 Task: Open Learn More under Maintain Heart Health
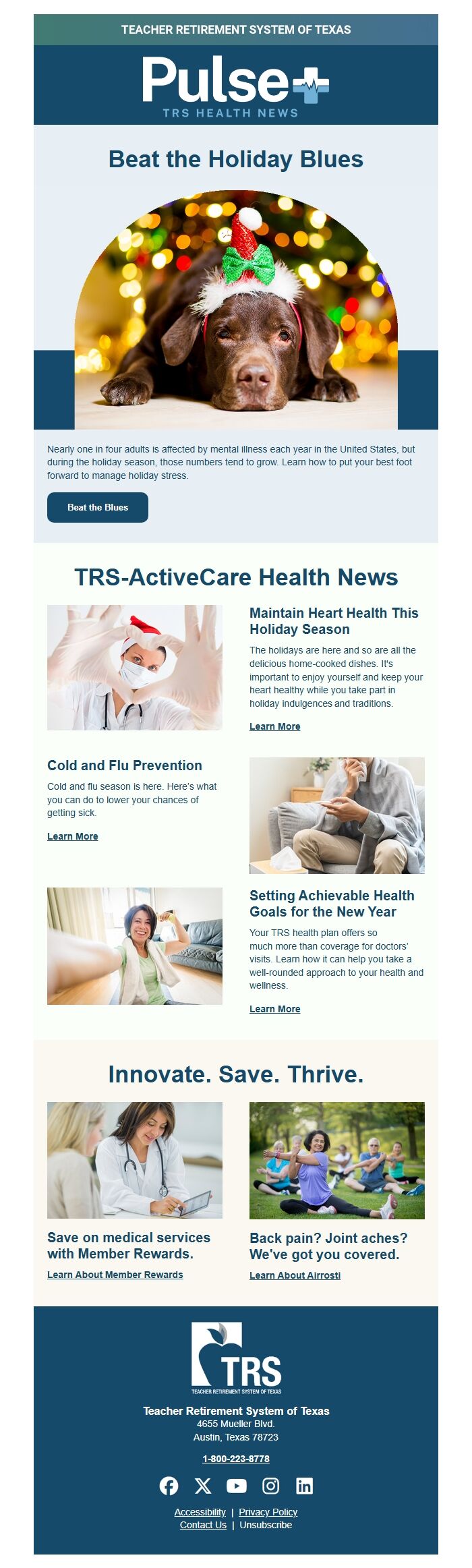[x=274, y=726]
